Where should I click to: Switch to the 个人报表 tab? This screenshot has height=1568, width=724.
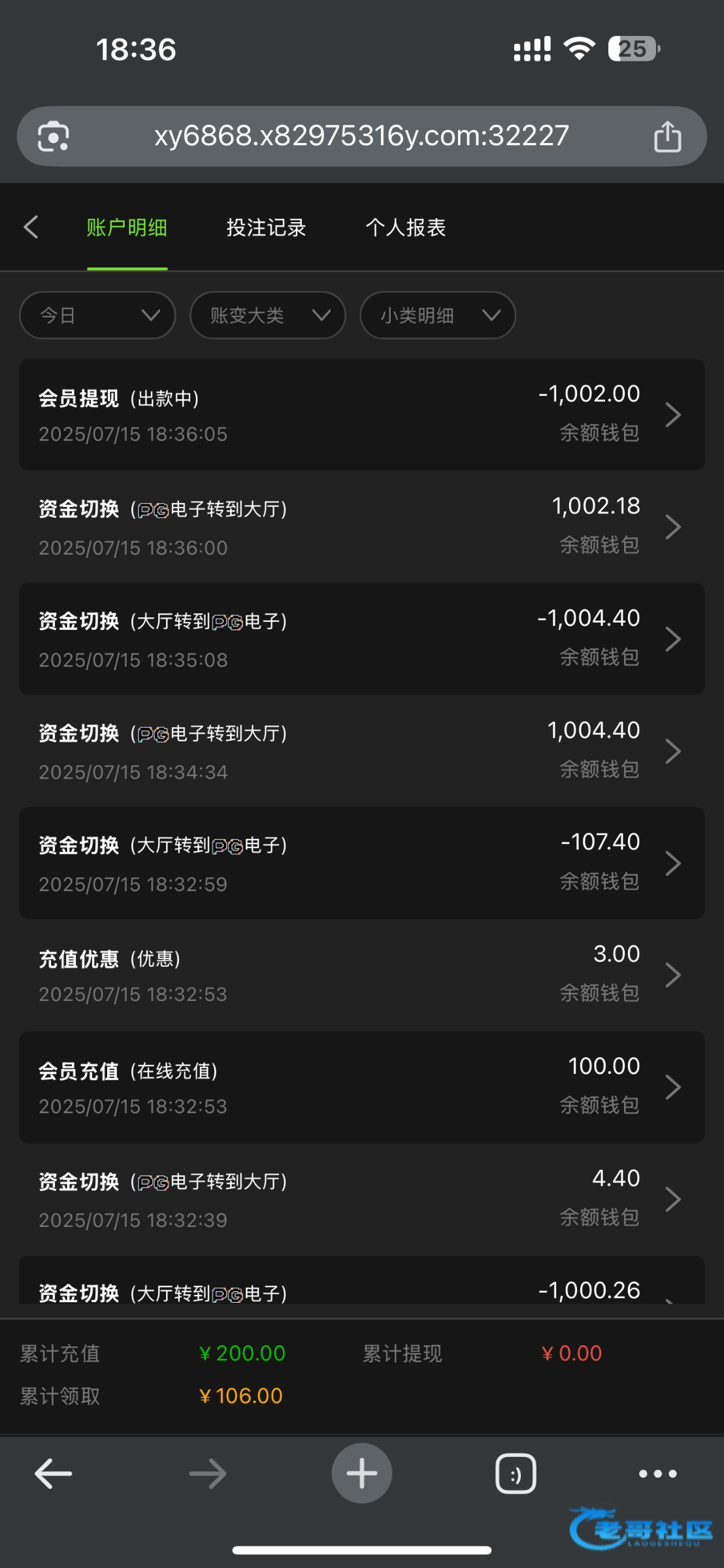406,227
